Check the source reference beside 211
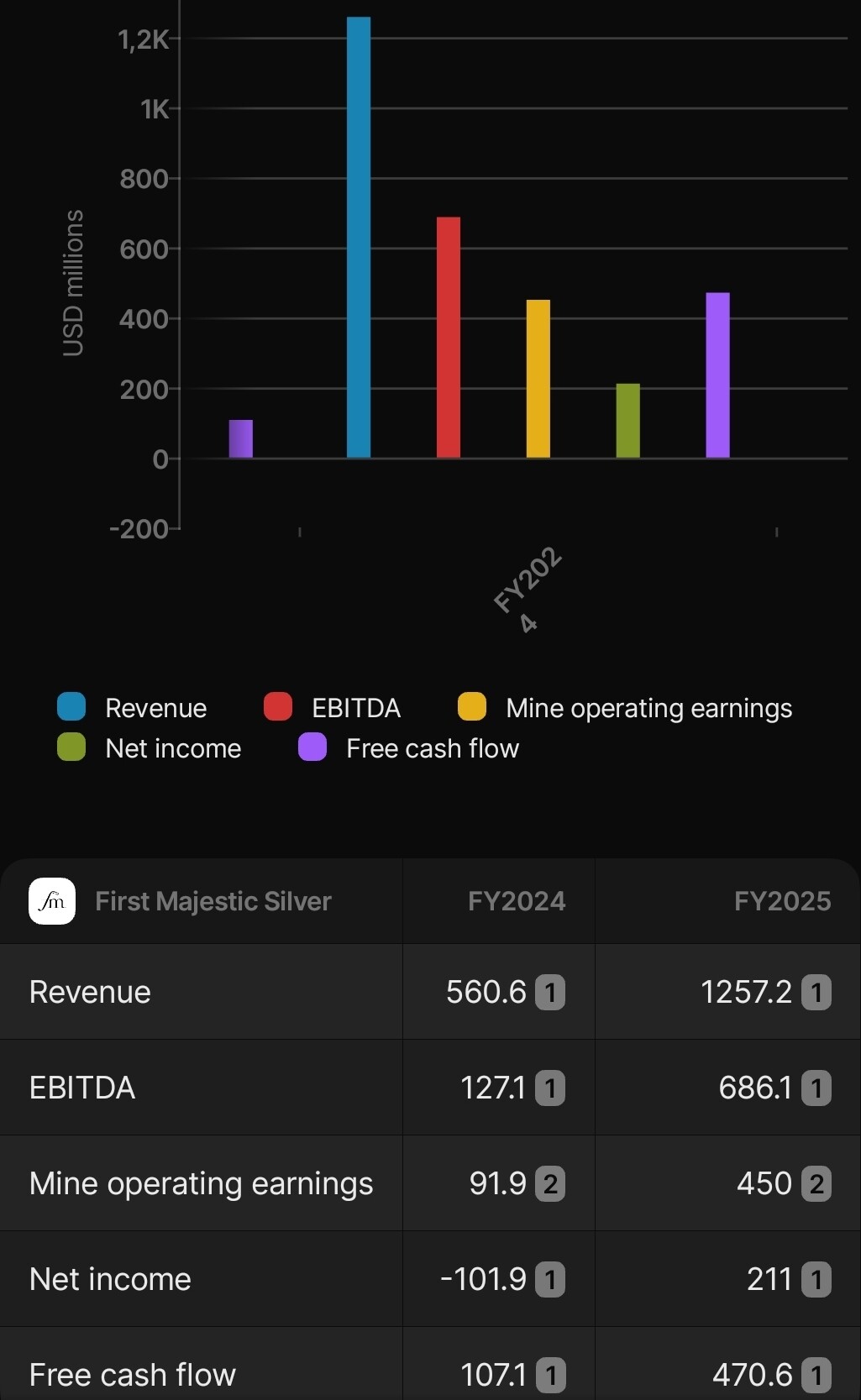Image resolution: width=861 pixels, height=1400 pixels. [816, 1280]
